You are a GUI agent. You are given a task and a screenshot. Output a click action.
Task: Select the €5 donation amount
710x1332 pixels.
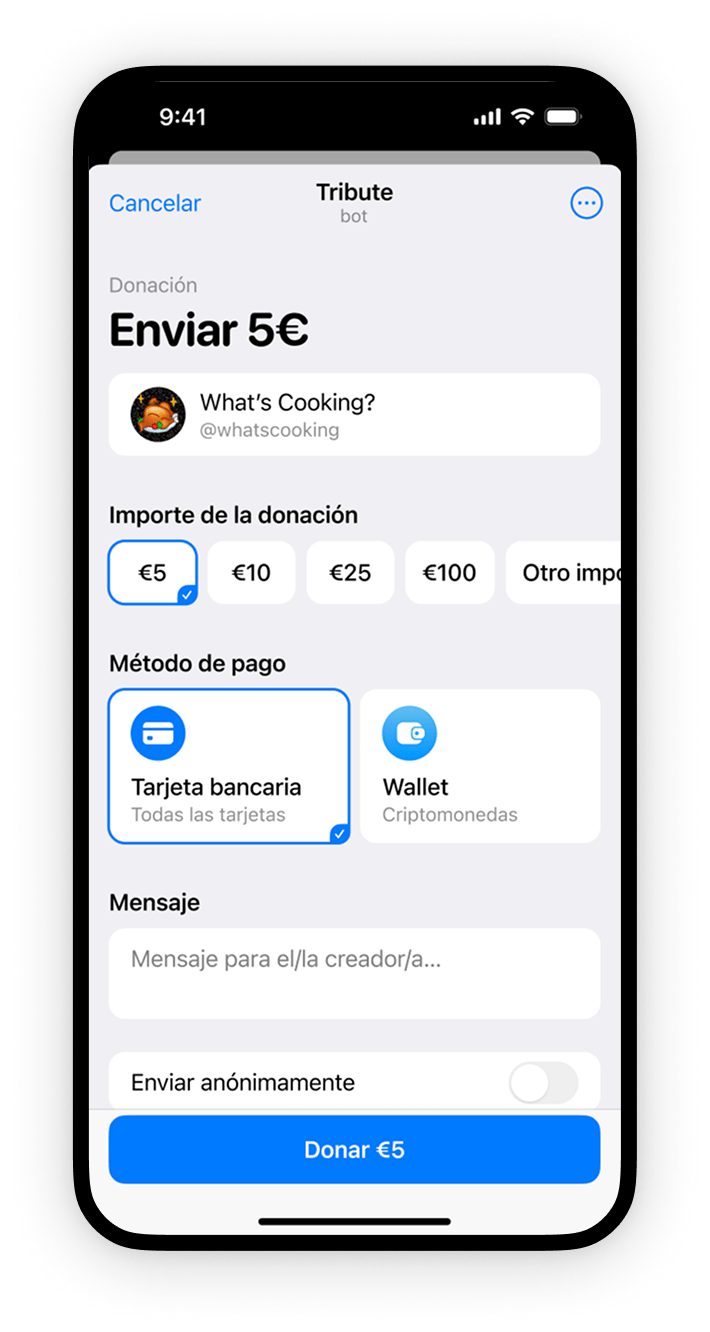[x=152, y=573]
